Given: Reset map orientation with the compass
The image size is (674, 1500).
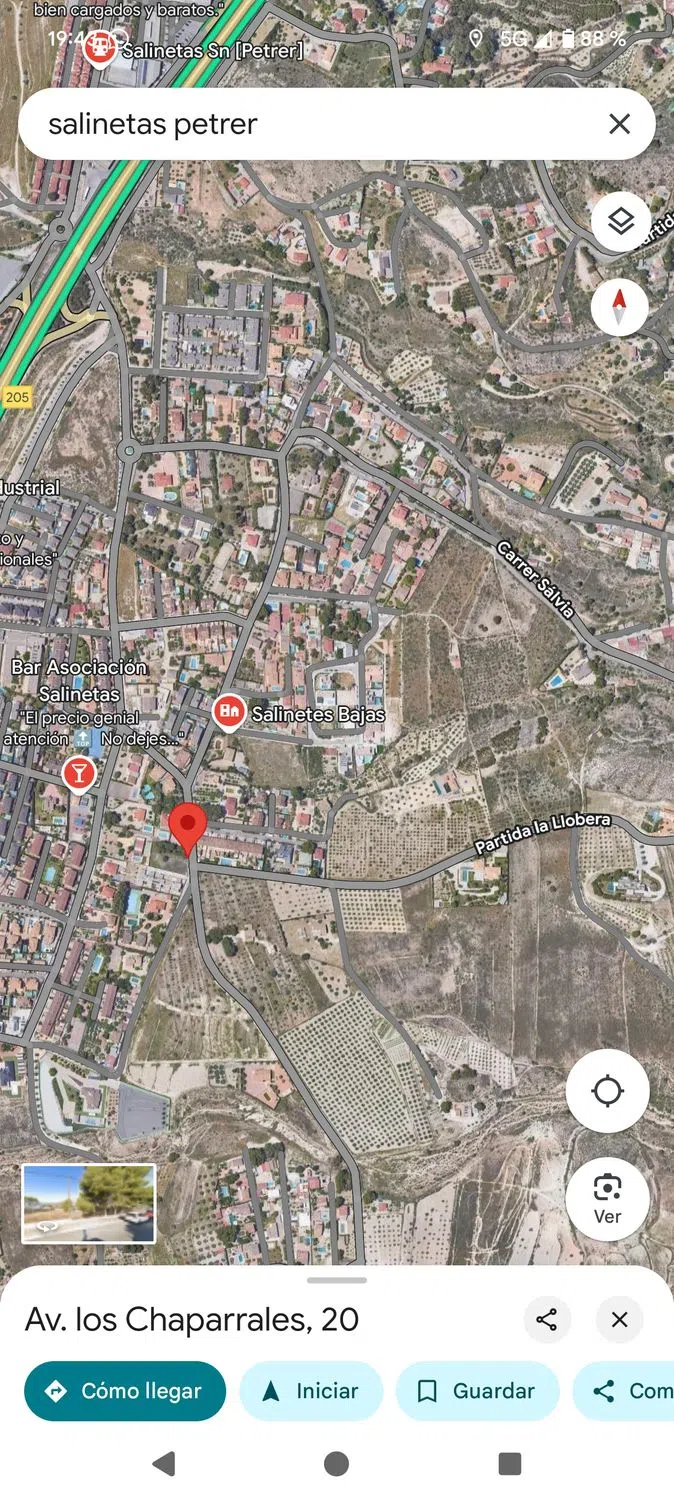Looking at the screenshot, I should (x=619, y=306).
